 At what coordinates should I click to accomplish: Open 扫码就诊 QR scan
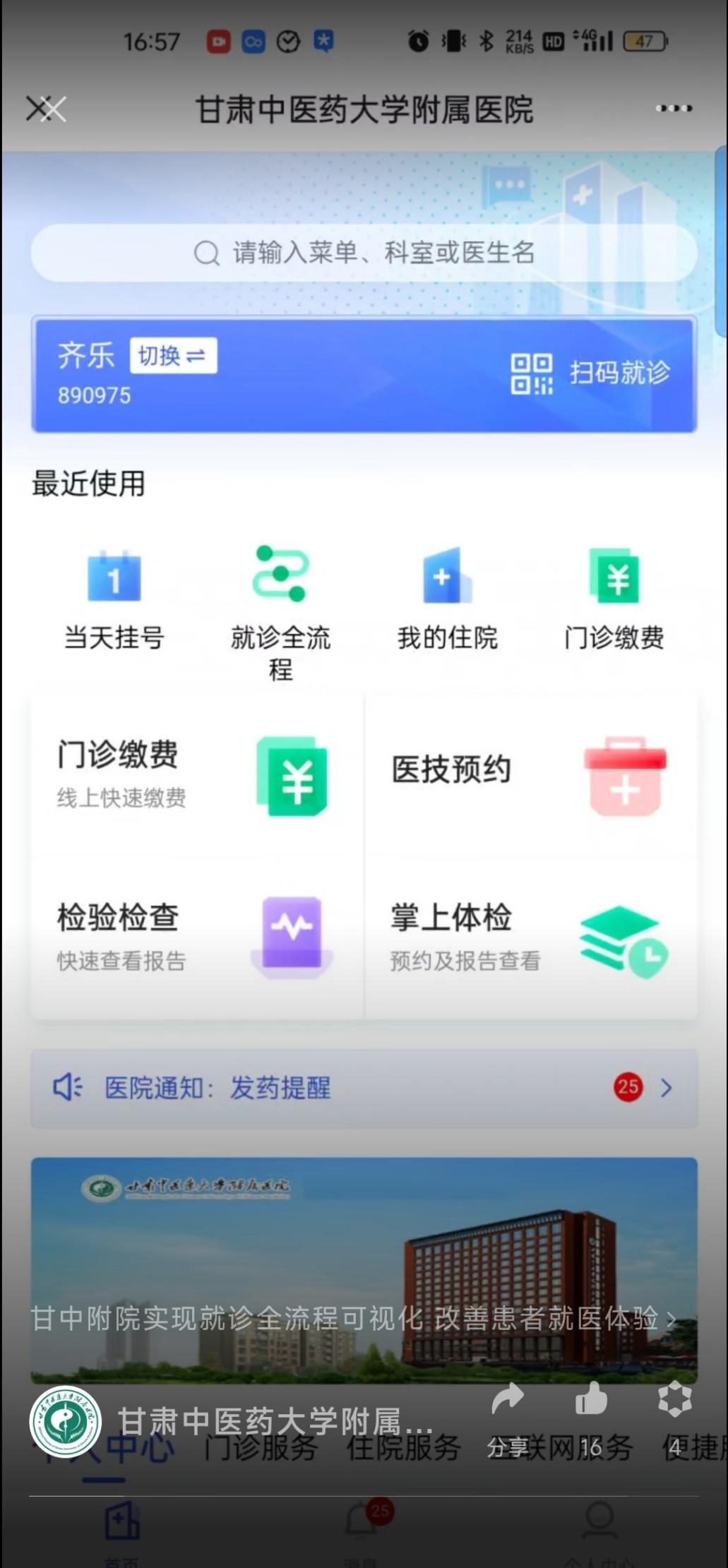(590, 373)
